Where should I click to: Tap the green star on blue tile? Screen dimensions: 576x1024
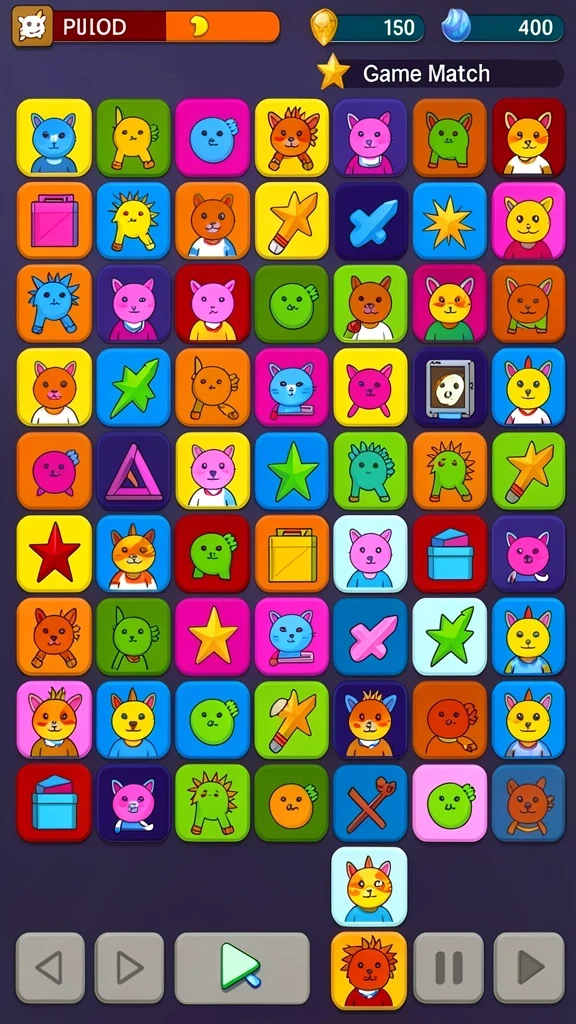click(292, 471)
